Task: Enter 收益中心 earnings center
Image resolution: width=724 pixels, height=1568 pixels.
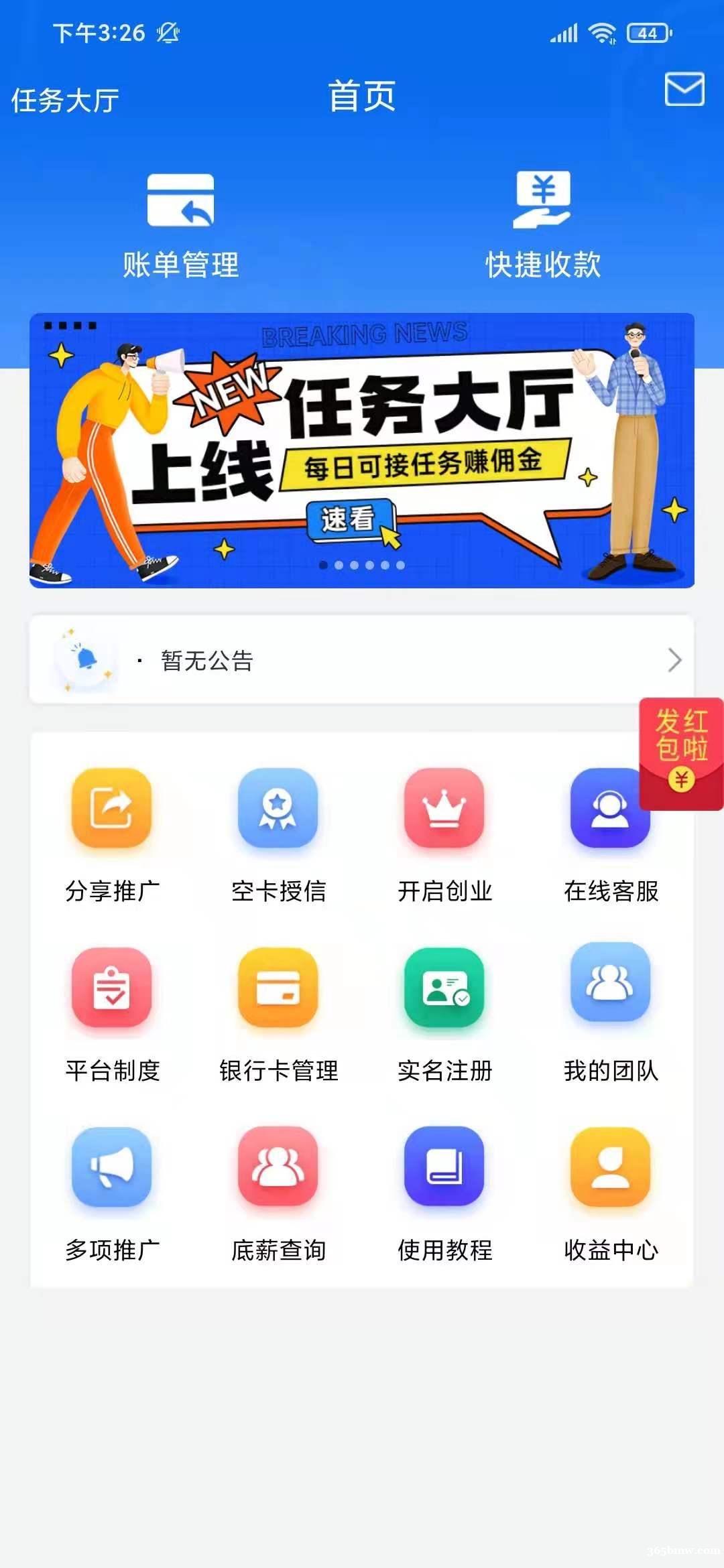Action: click(609, 1168)
